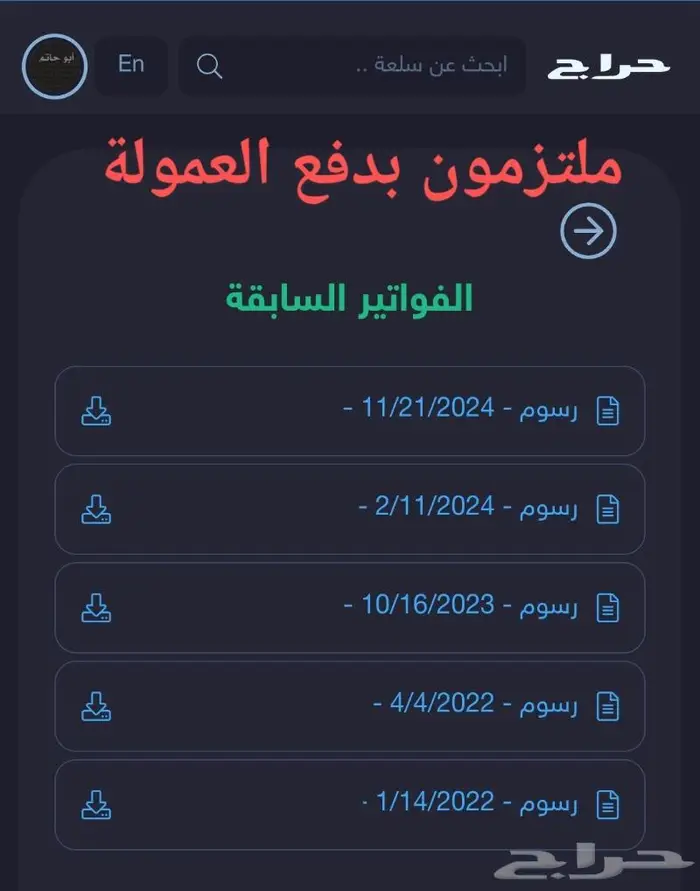Image resolution: width=700 pixels, height=891 pixels.
Task: Tap the ابحث عن سلعة search field
Action: 352,66
